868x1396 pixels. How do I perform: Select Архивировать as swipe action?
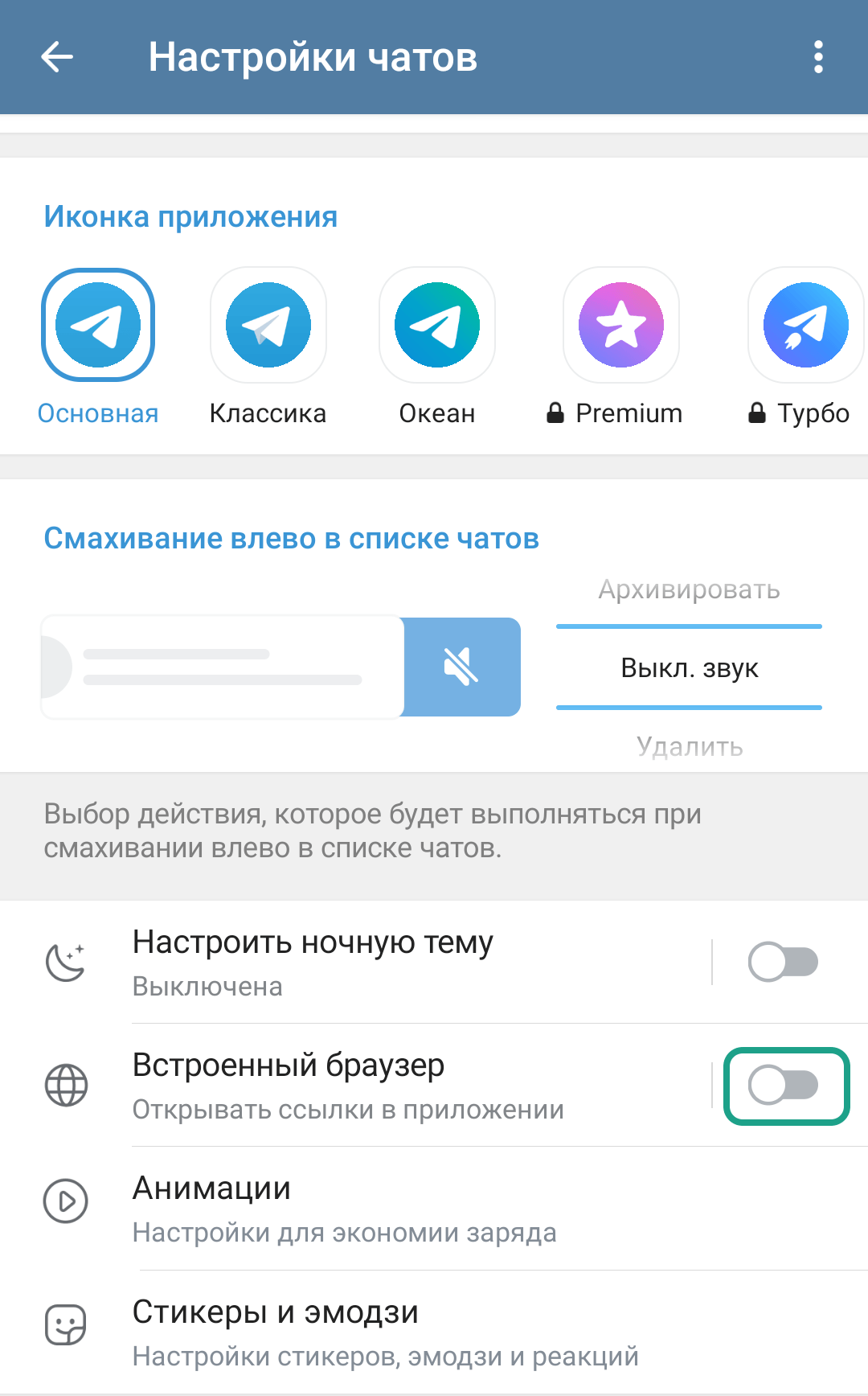[x=689, y=589]
